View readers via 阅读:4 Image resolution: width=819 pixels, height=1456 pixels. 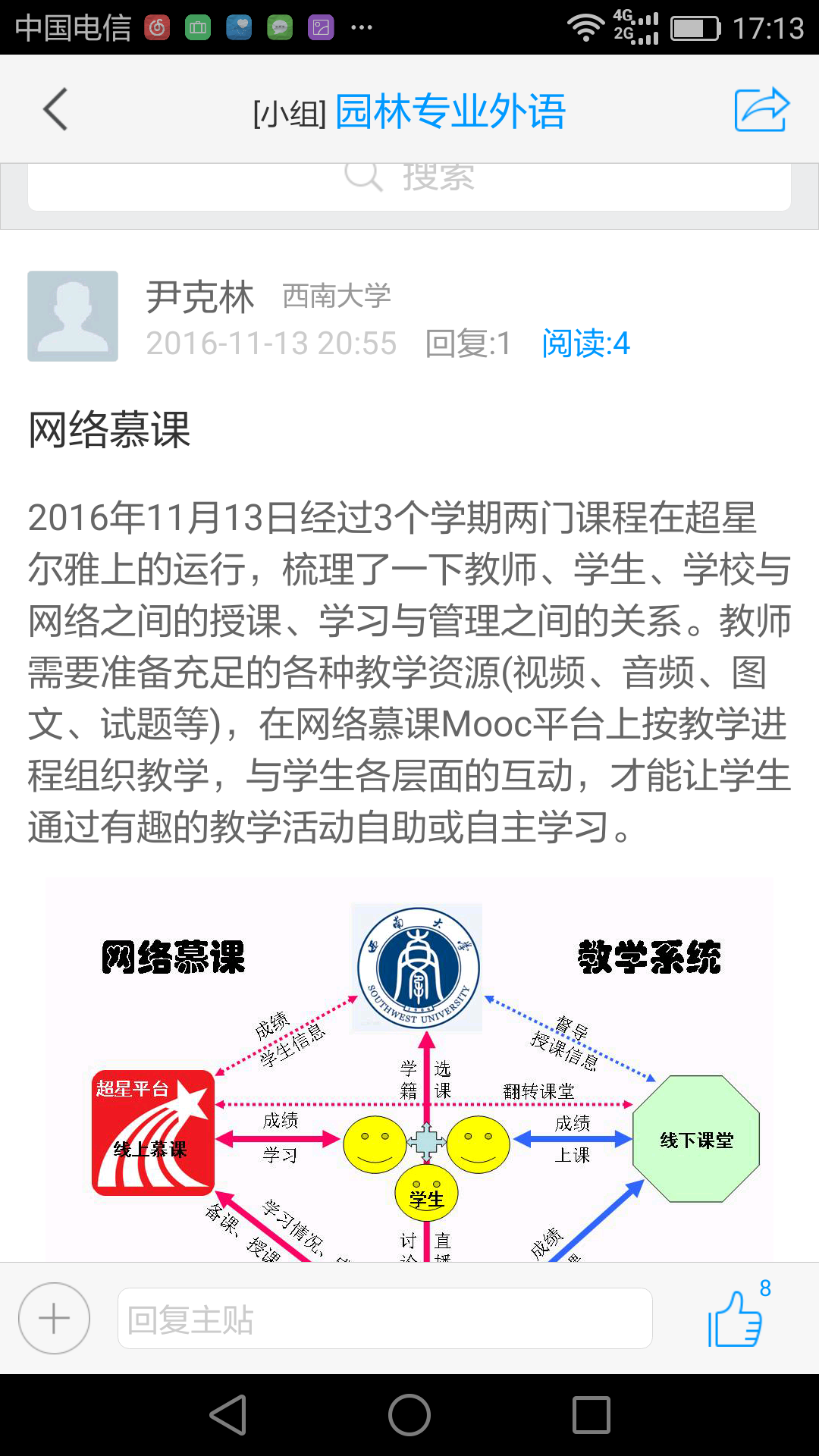point(585,344)
